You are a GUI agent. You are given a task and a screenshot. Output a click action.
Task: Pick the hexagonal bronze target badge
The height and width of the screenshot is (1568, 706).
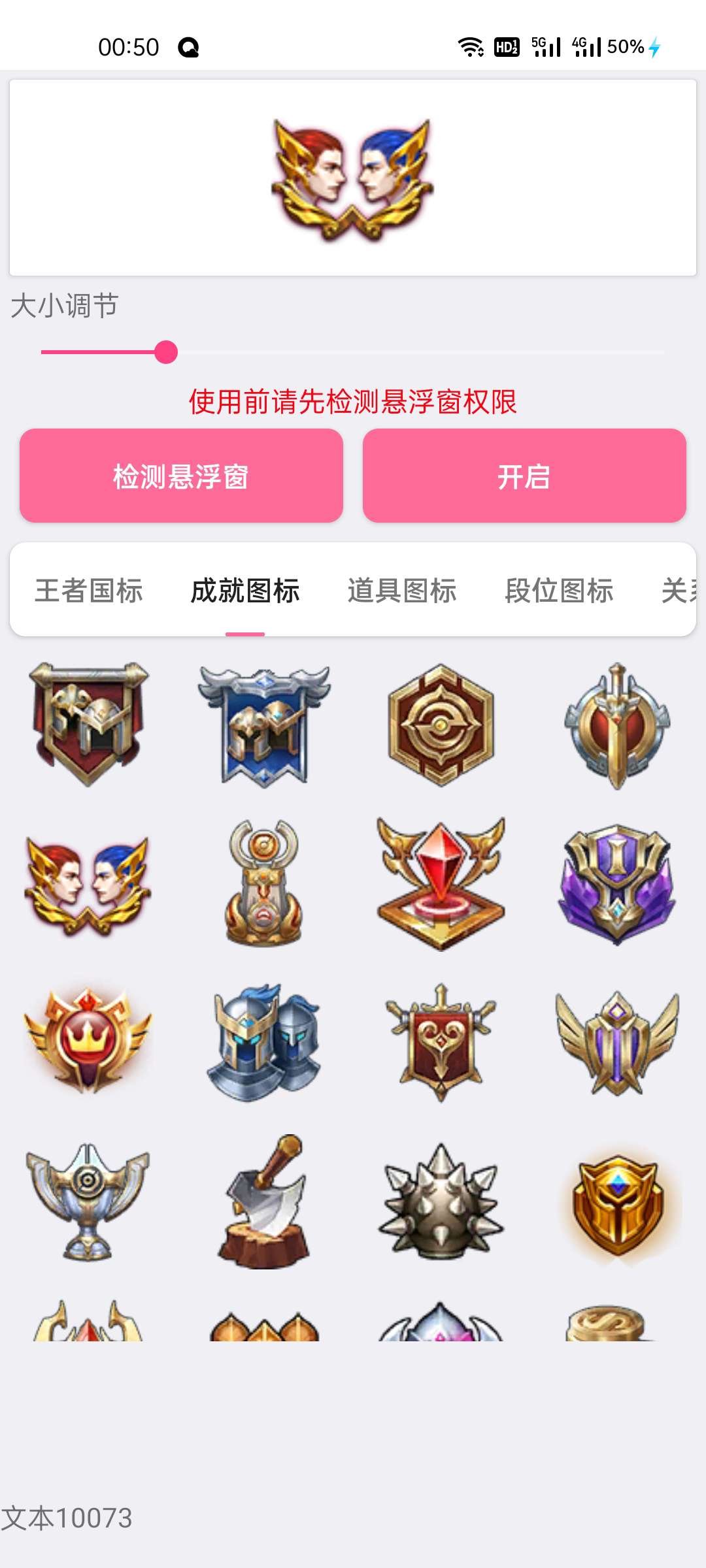pos(441,725)
